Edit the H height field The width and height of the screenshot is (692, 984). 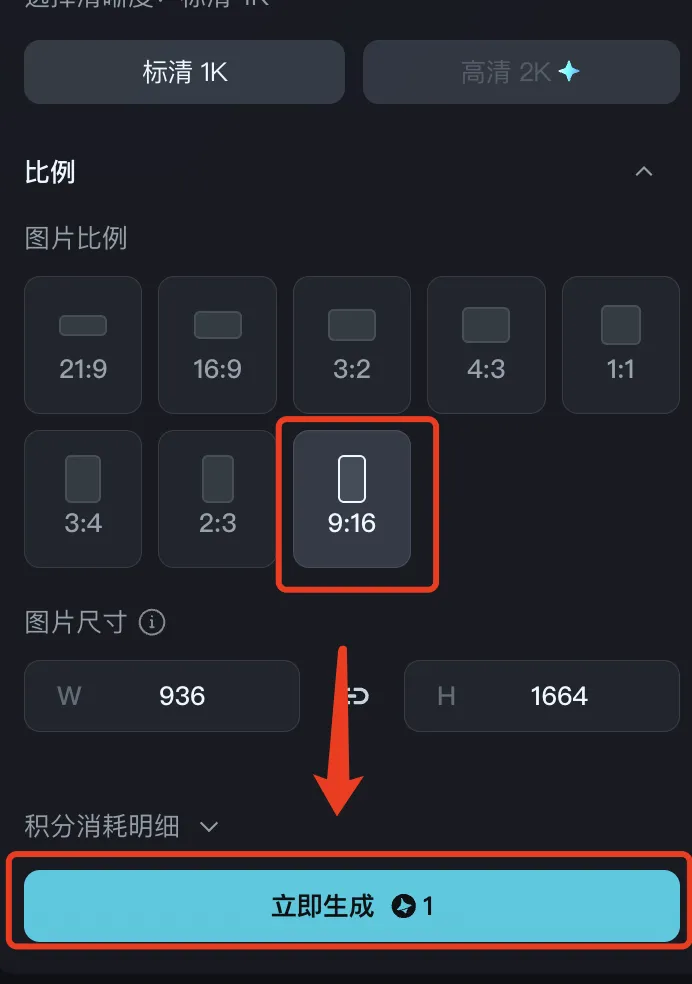pyautogui.click(x=558, y=696)
